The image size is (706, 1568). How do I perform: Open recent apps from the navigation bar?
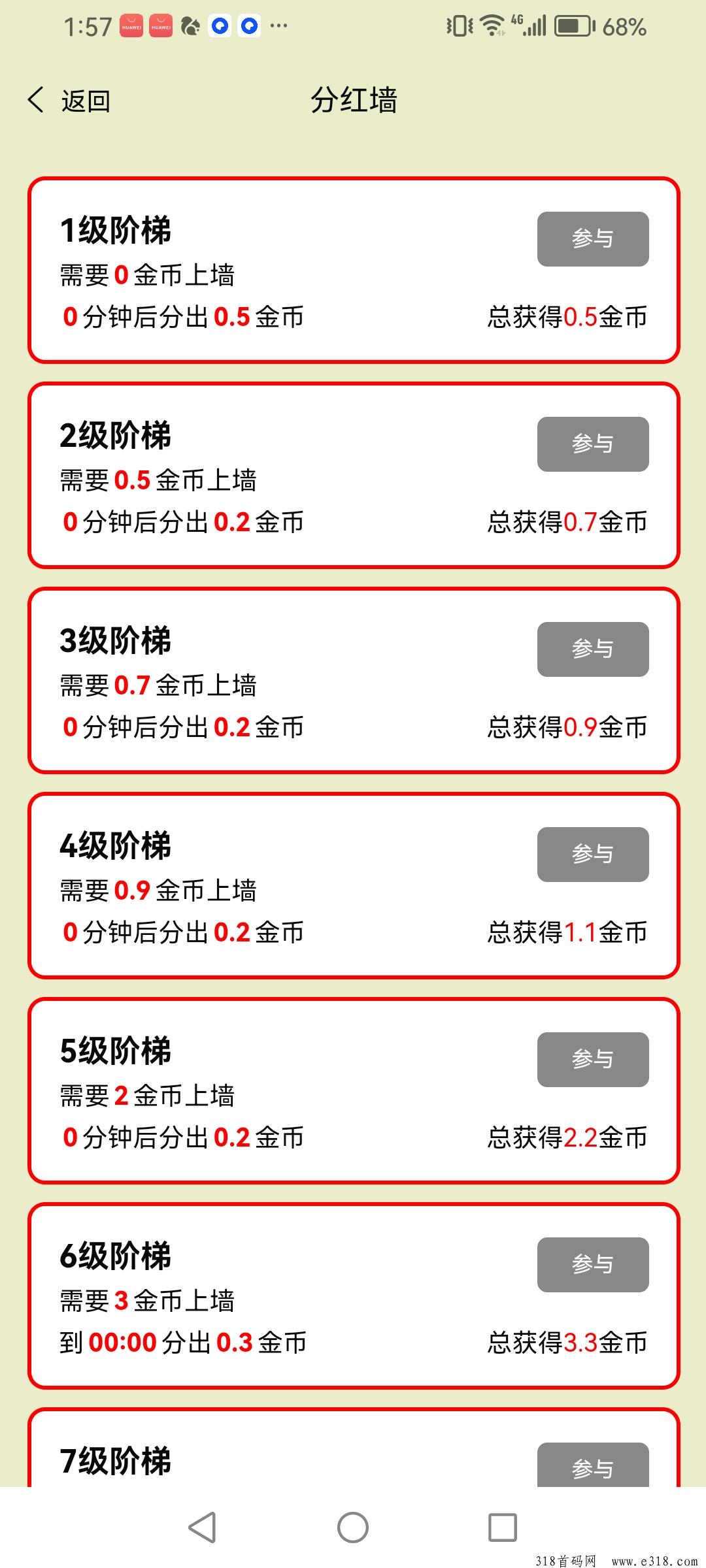[503, 1527]
